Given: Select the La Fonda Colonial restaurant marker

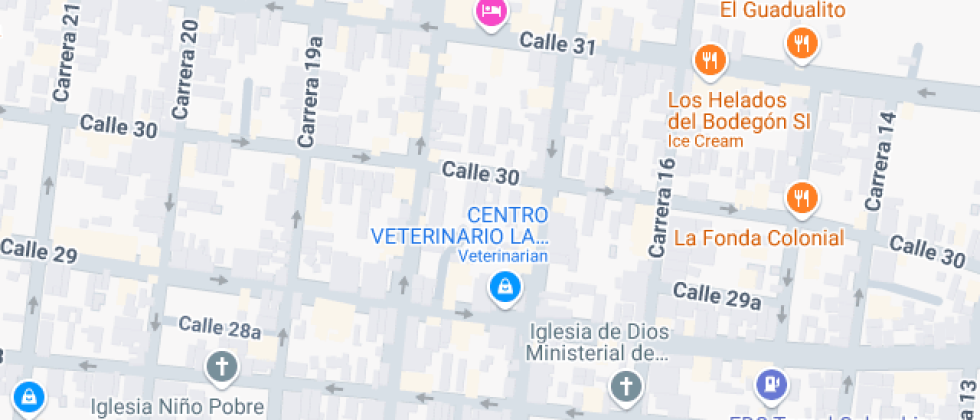Looking at the screenshot, I should coord(800,198).
